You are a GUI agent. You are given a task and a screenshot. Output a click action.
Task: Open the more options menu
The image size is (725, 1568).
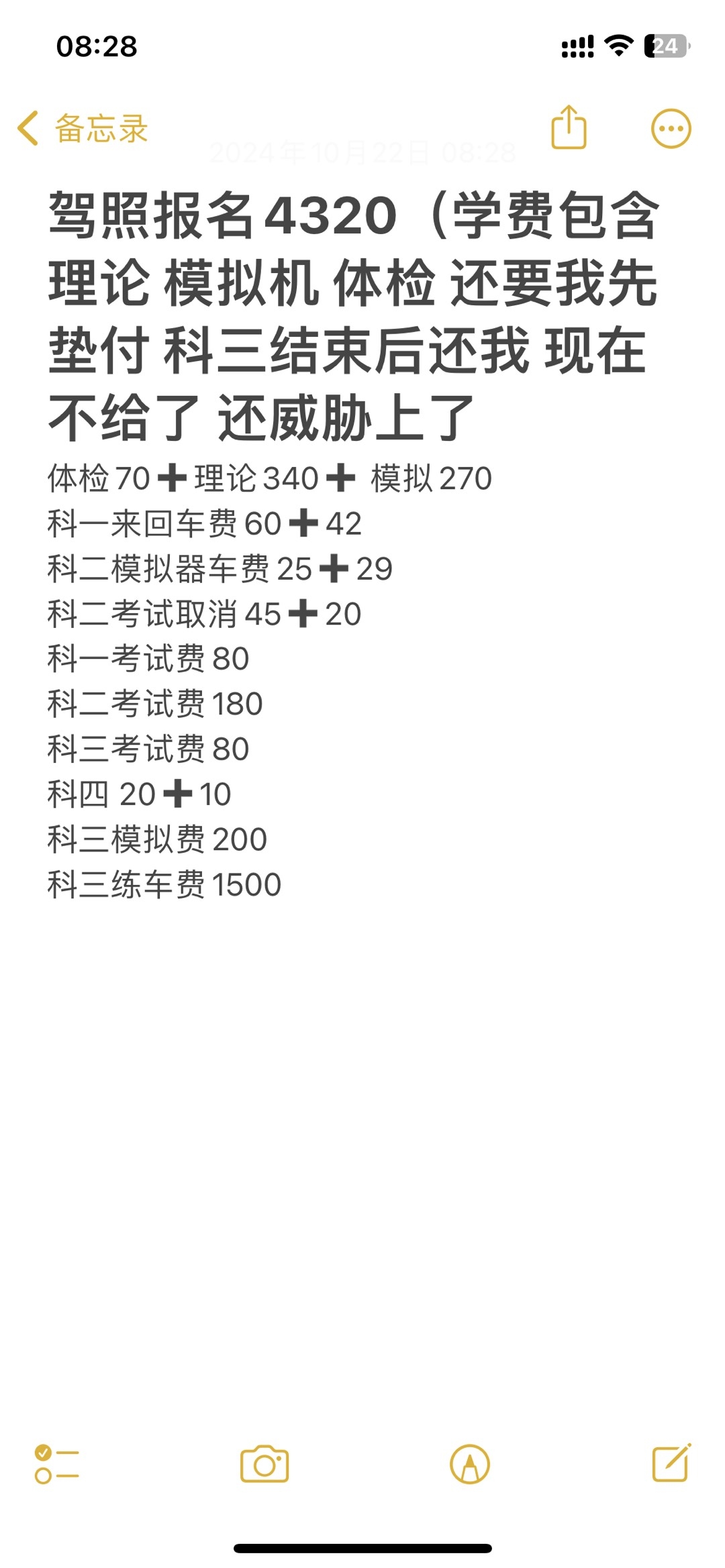pyautogui.click(x=671, y=128)
